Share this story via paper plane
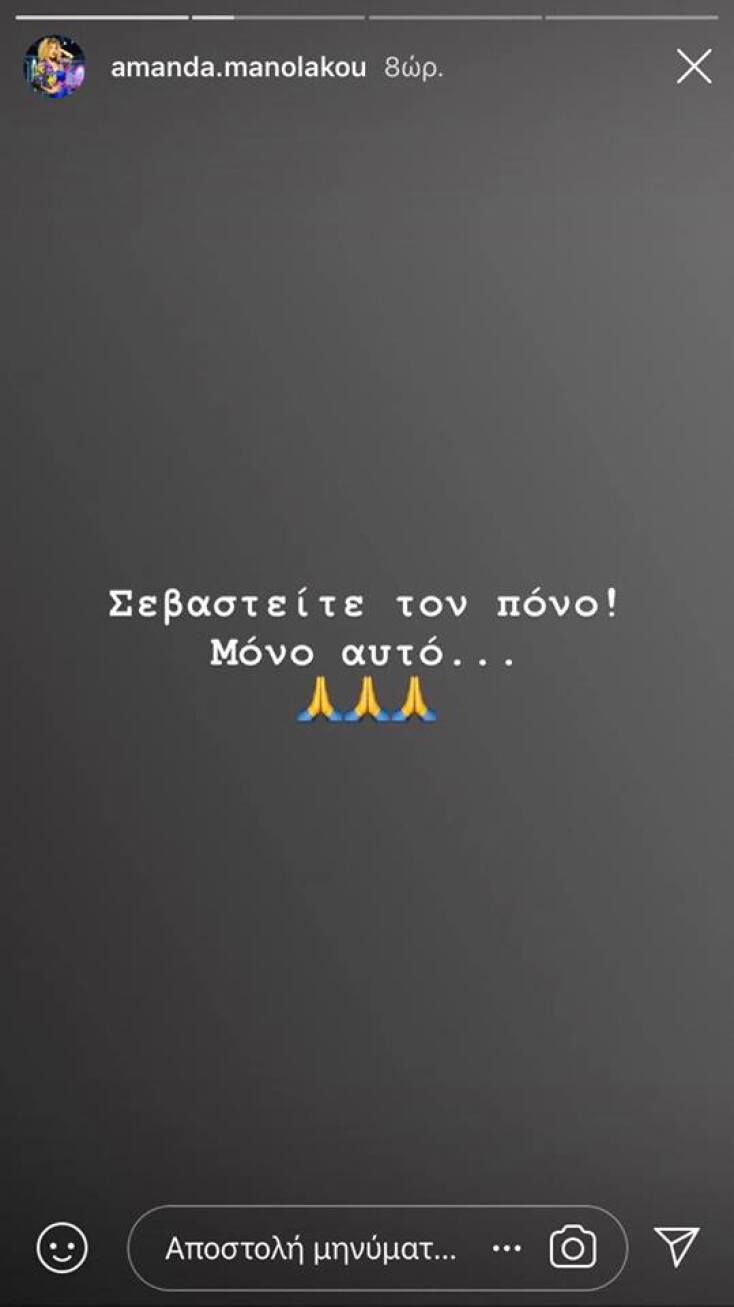734x1307 pixels. coord(677,1246)
